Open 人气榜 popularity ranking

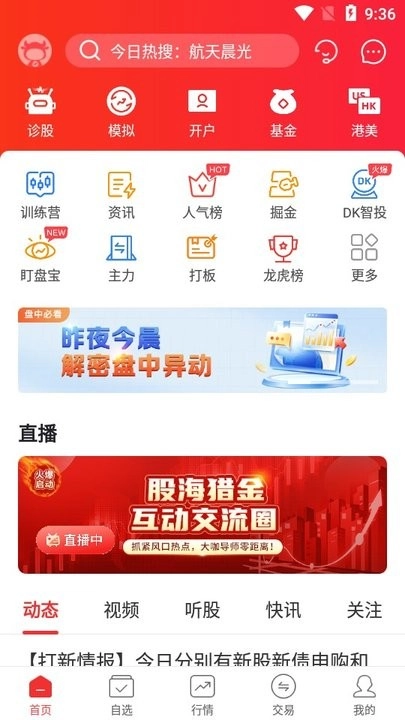pyautogui.click(x=202, y=192)
